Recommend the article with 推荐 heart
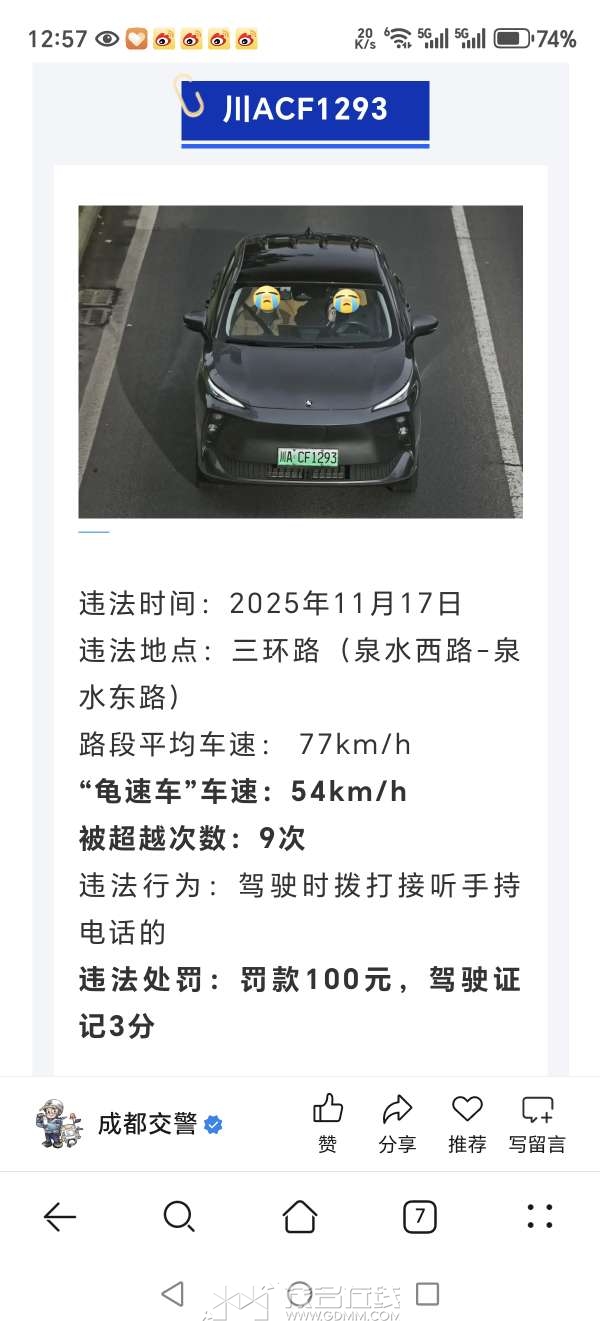The height and width of the screenshot is (1326, 600). (x=467, y=1122)
